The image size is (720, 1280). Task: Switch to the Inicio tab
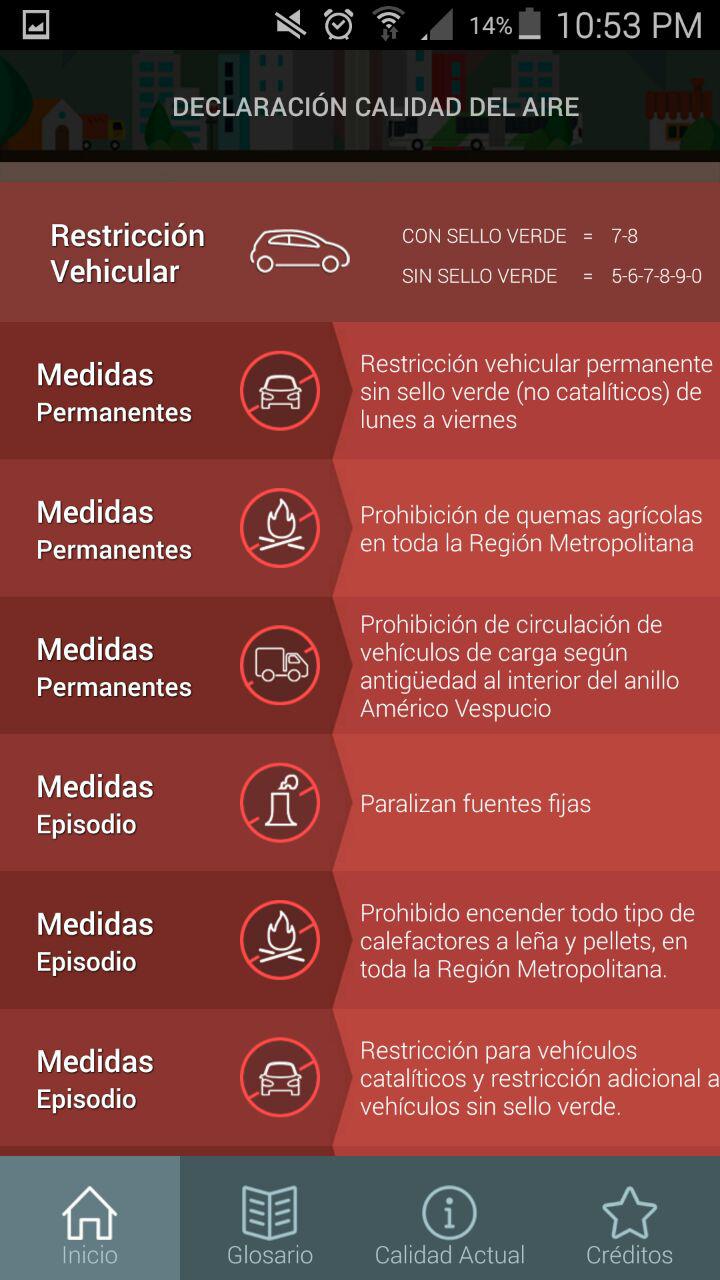90,1218
